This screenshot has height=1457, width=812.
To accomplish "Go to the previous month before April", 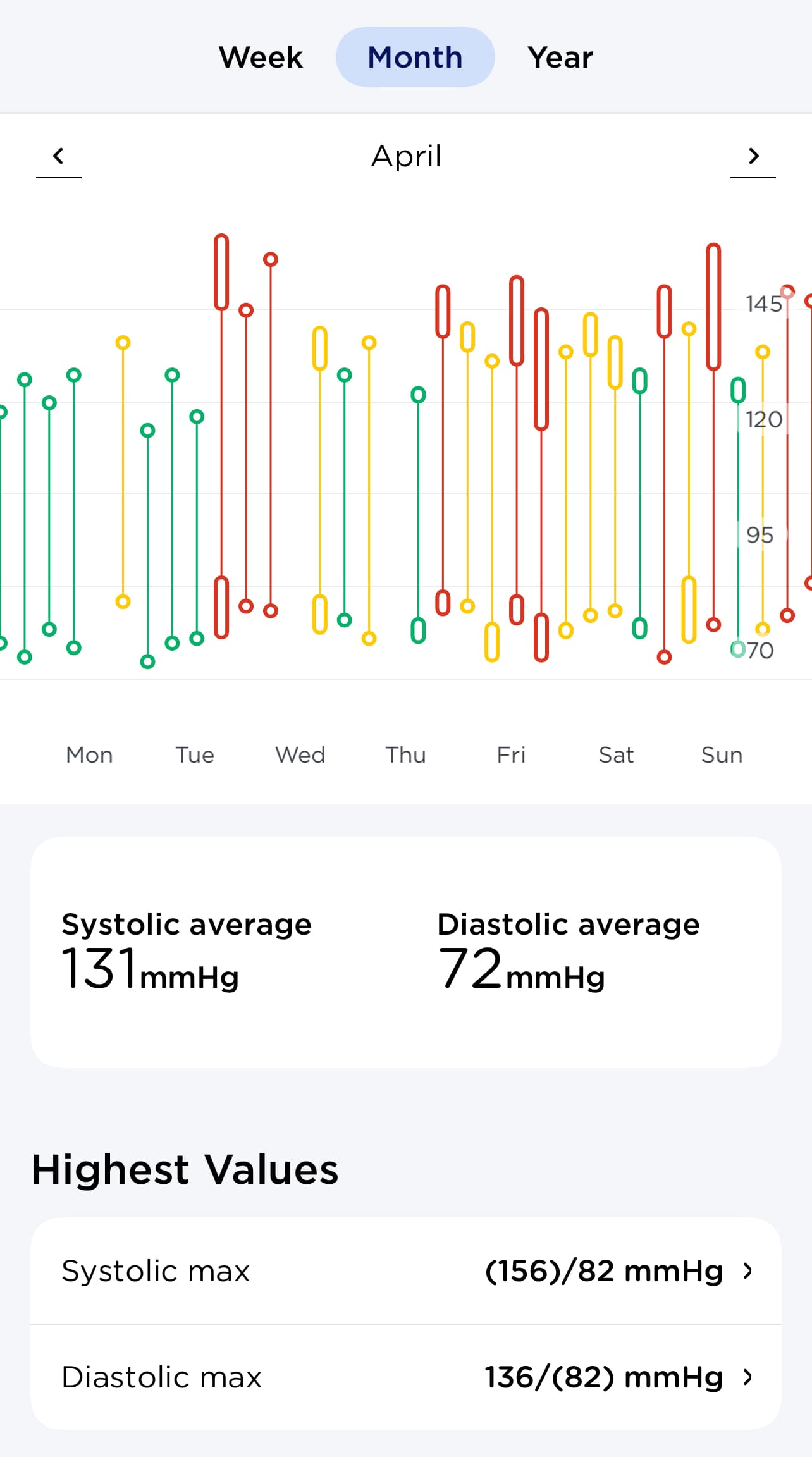I will click(59, 156).
